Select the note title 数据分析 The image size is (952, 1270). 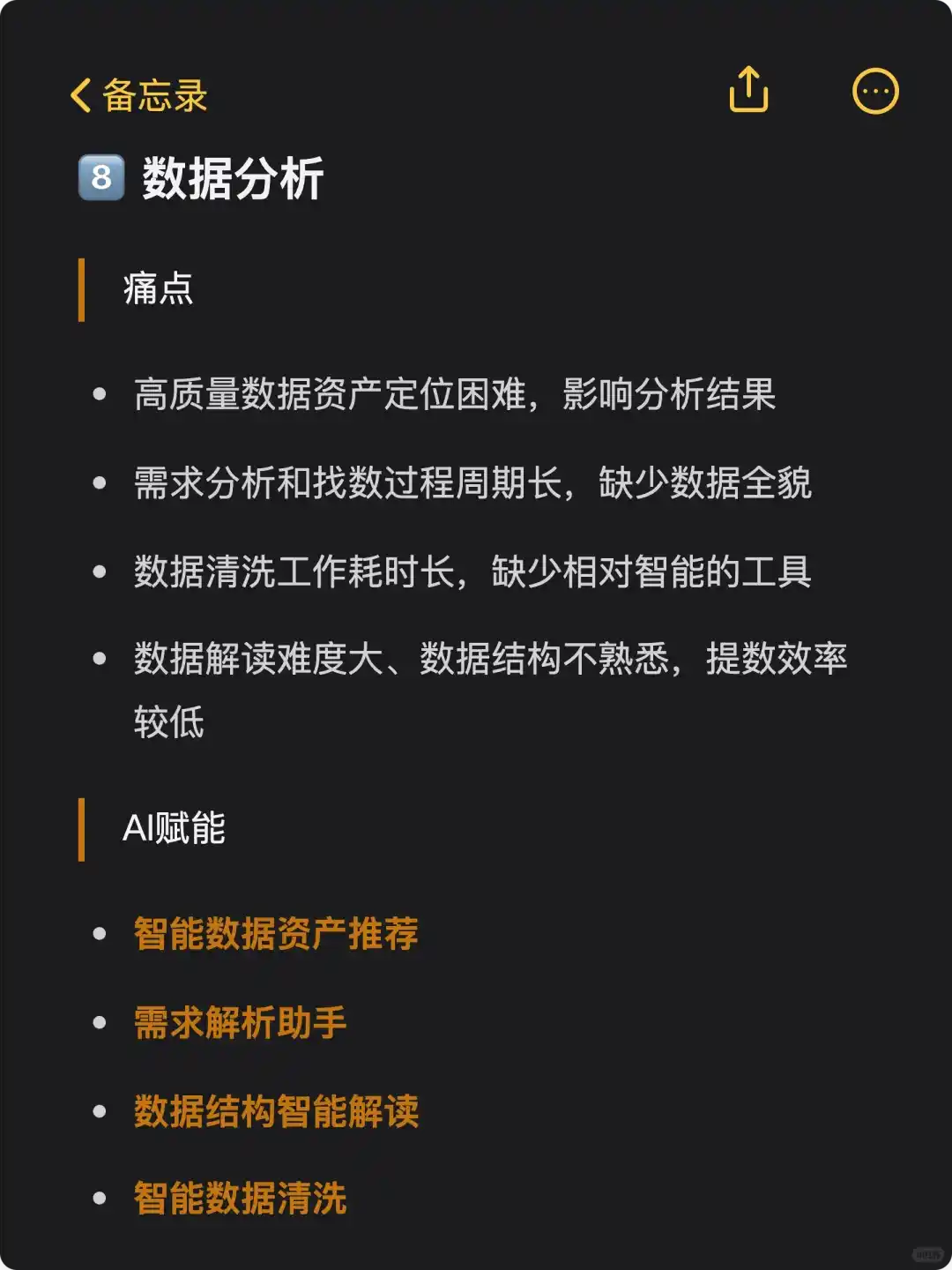coord(232,176)
